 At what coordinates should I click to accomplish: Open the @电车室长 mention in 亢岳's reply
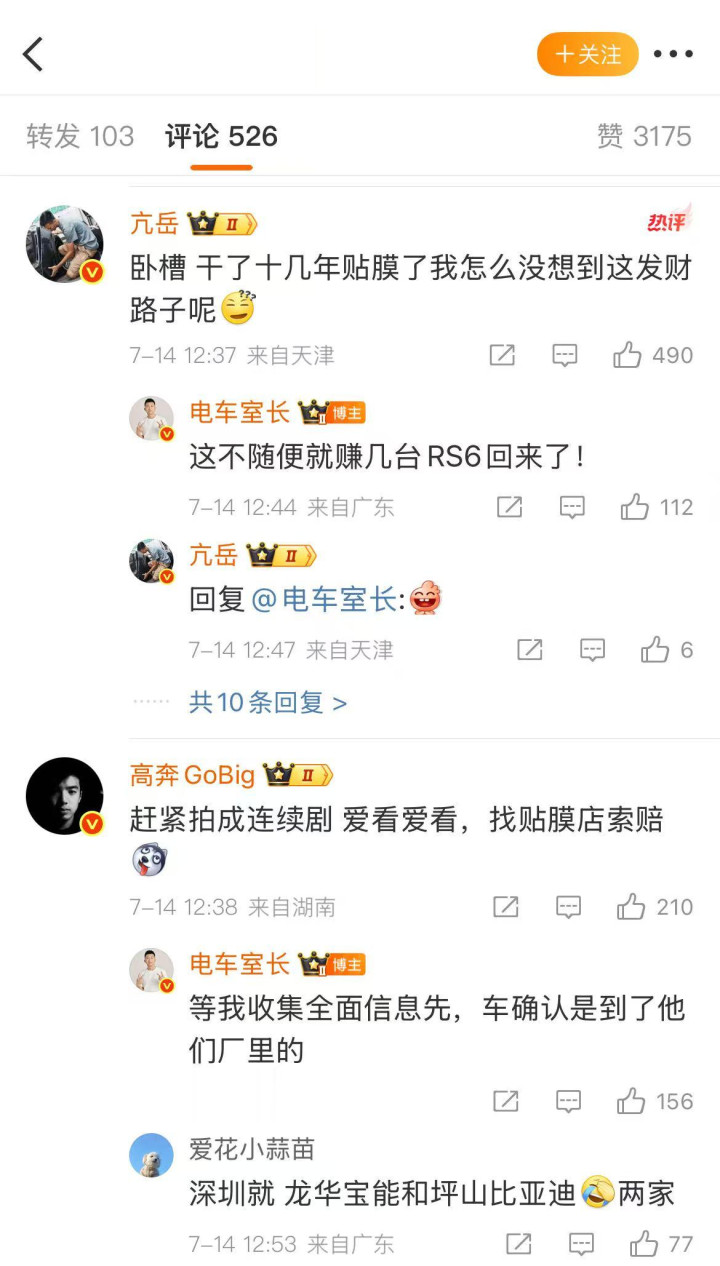(324, 599)
